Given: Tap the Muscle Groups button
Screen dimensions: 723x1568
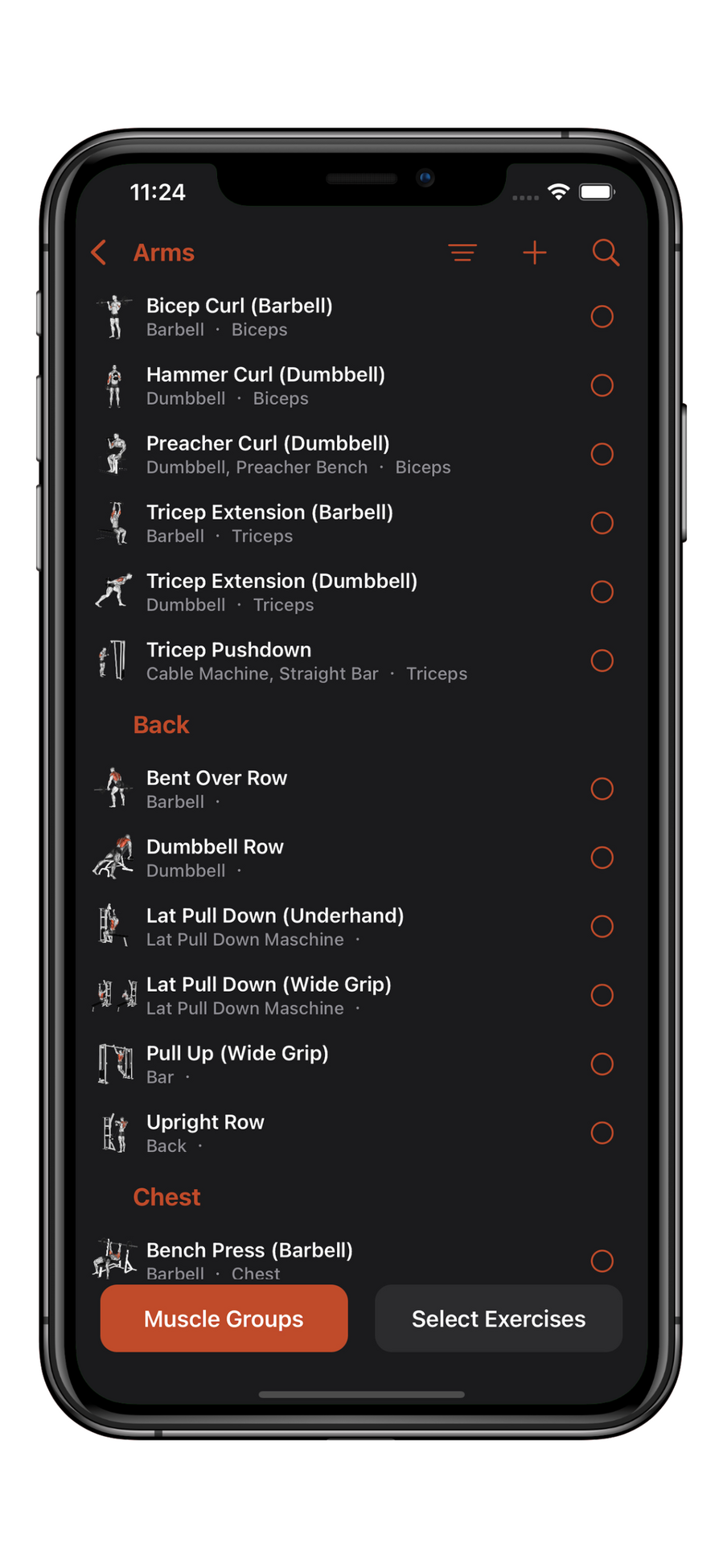Looking at the screenshot, I should click(x=224, y=1319).
